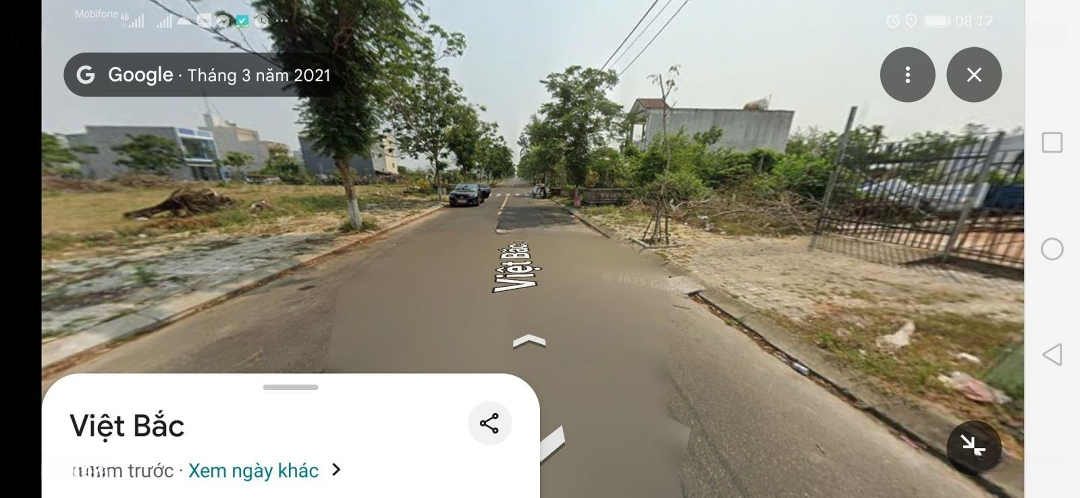This screenshot has width=1080, height=498.
Task: Open the three-dot overflow menu
Action: 907,75
